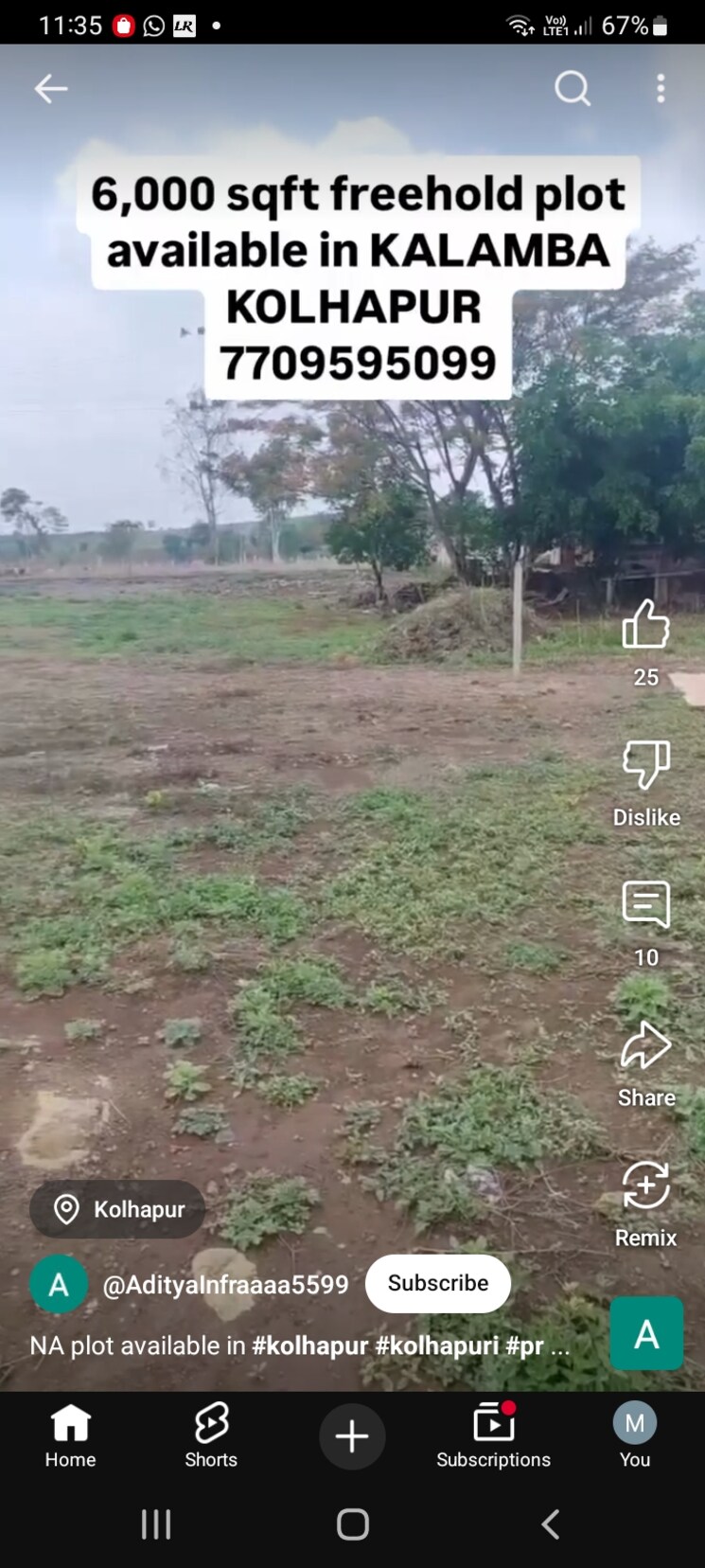705x1568 pixels.
Task: Remix this Short
Action: [x=645, y=1185]
